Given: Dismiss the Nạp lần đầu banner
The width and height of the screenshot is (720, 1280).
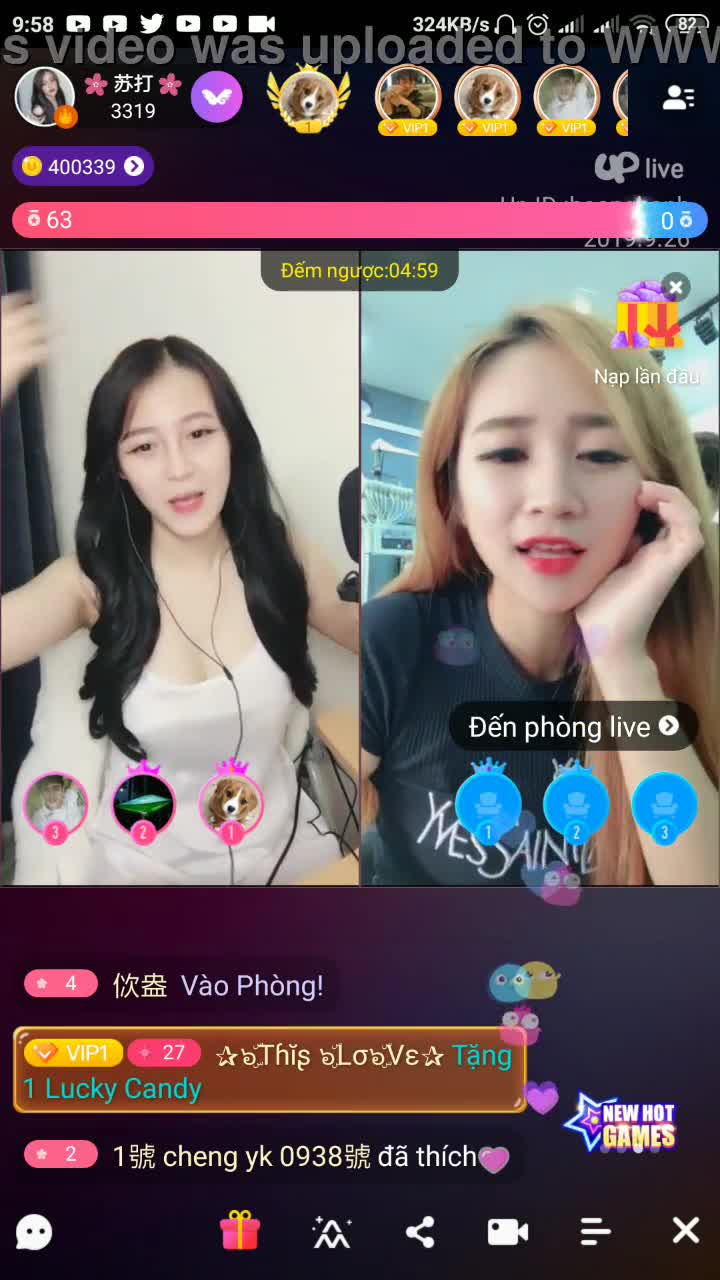Looking at the screenshot, I should 676,288.
